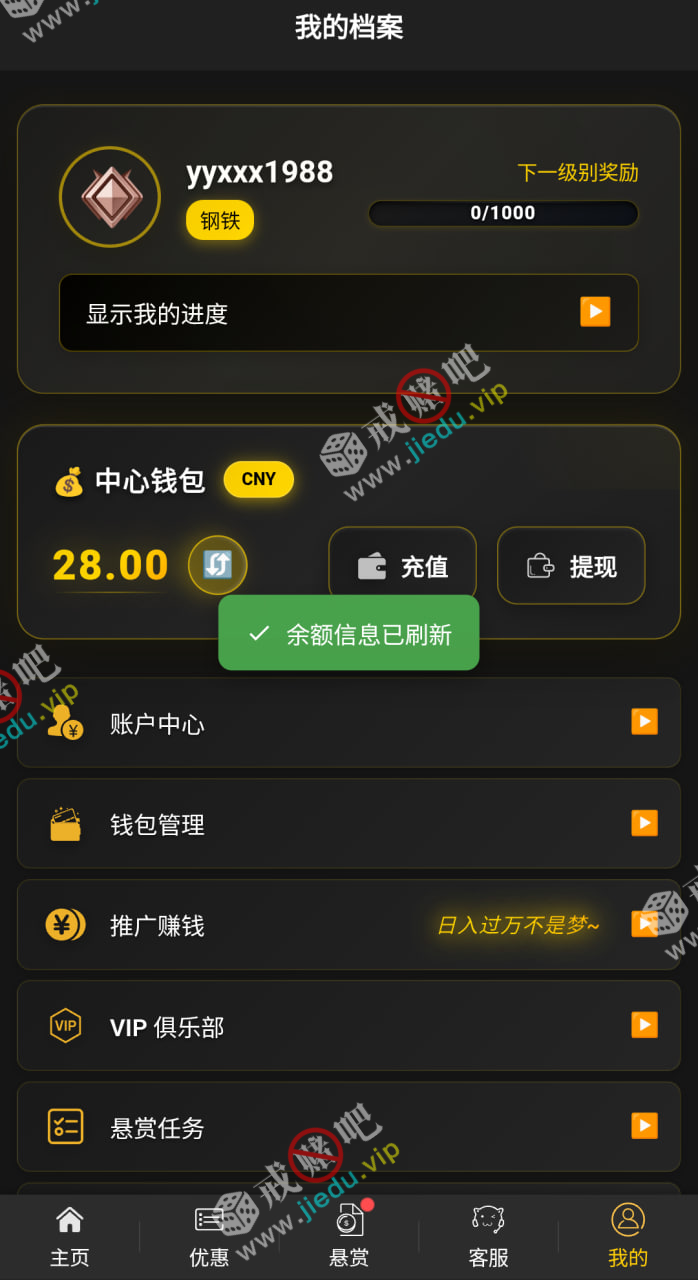Viewport: 698px width, 1280px height.
Task: Tap the CNY currency chip
Action: [258, 479]
